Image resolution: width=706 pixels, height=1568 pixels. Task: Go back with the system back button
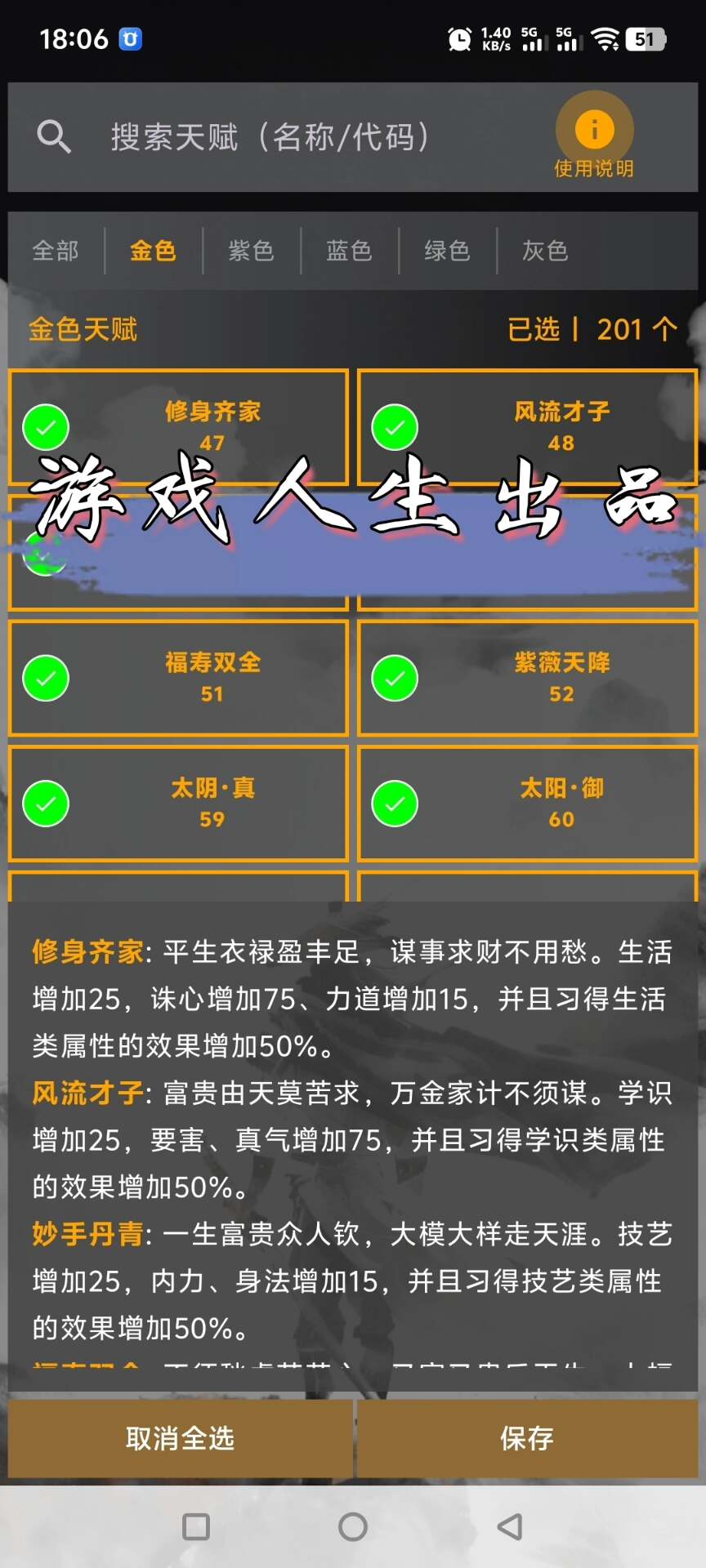(510, 1526)
